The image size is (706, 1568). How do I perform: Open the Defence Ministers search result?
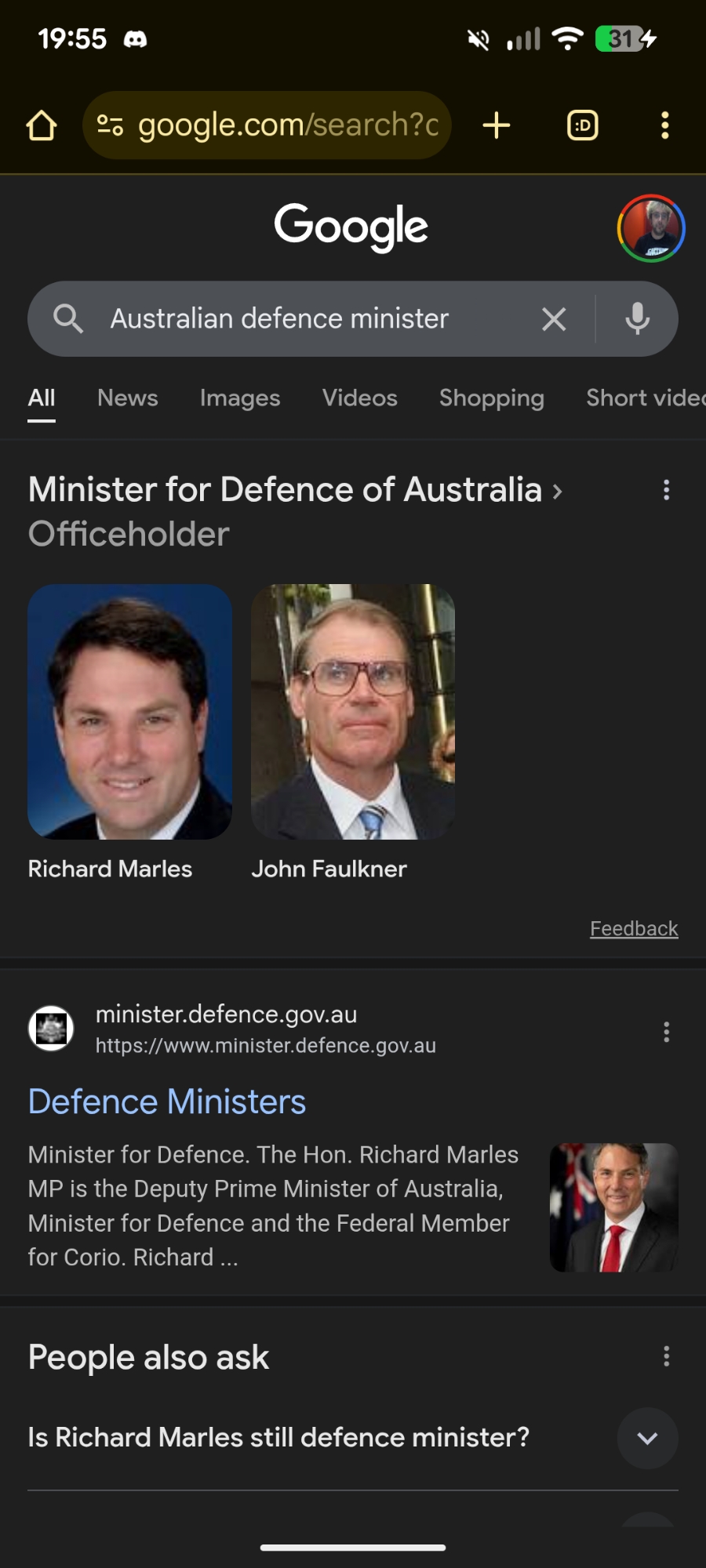167,1102
